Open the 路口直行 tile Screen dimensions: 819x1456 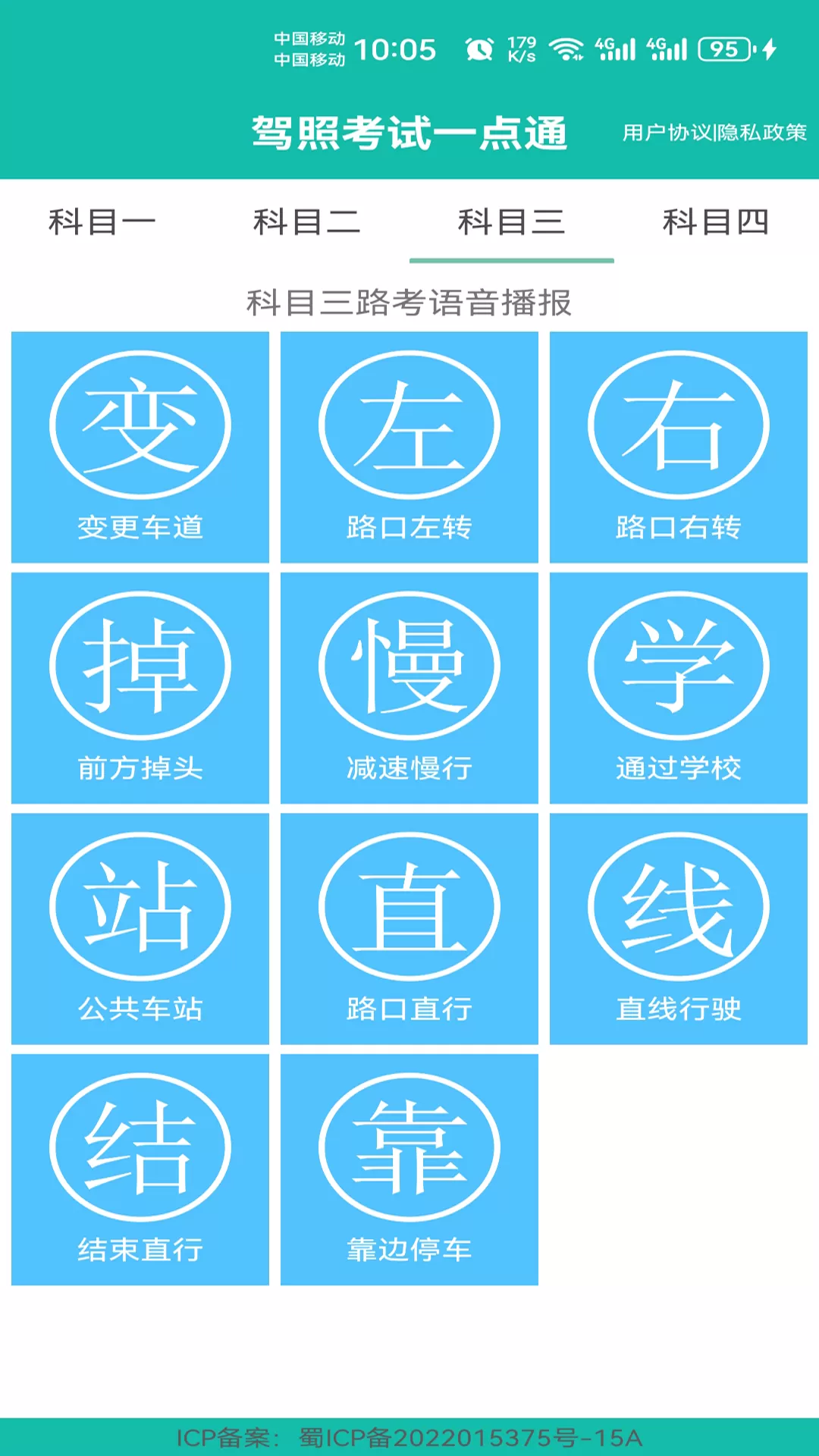(409, 929)
